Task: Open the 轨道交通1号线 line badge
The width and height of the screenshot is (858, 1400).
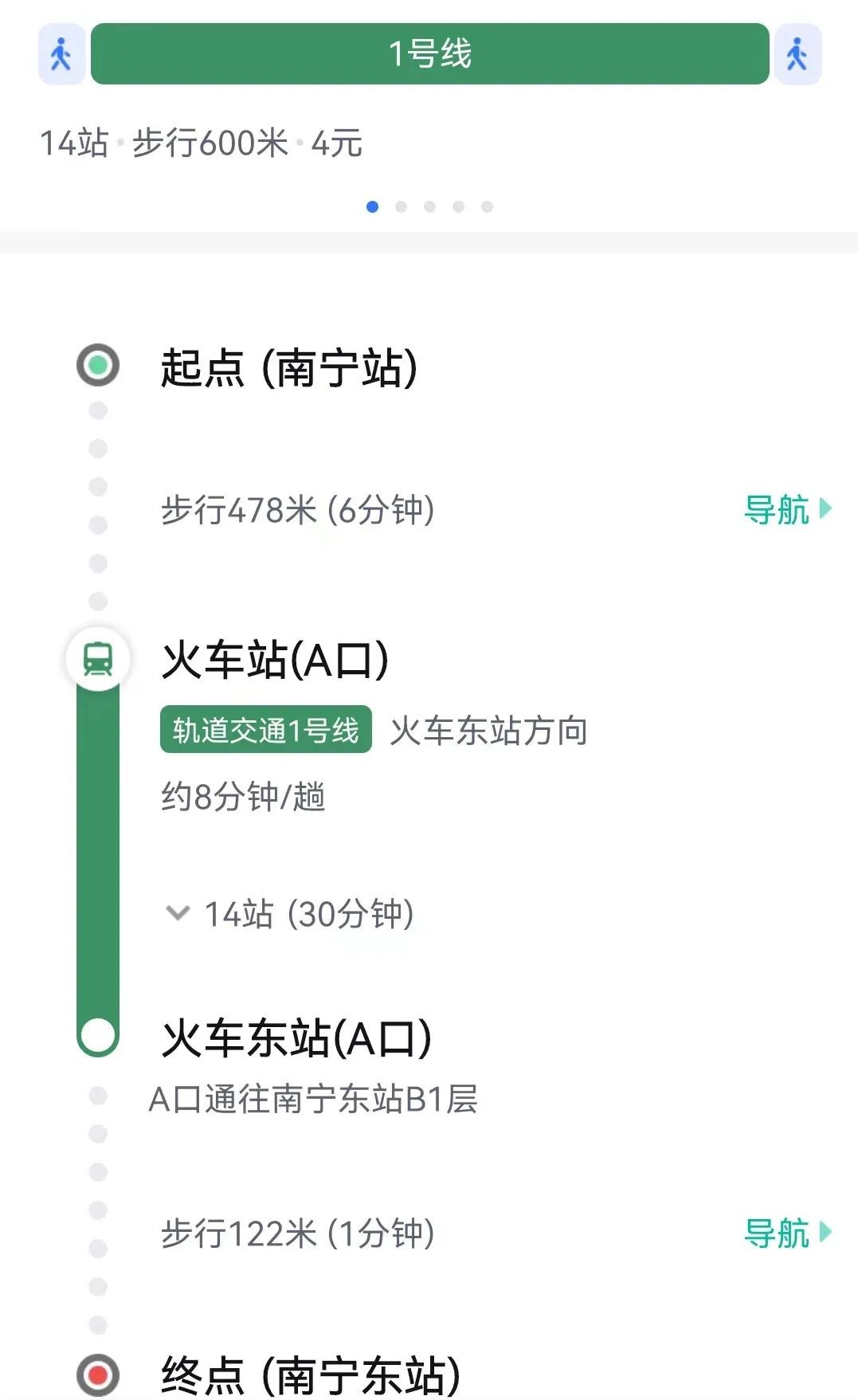Action: click(x=265, y=730)
